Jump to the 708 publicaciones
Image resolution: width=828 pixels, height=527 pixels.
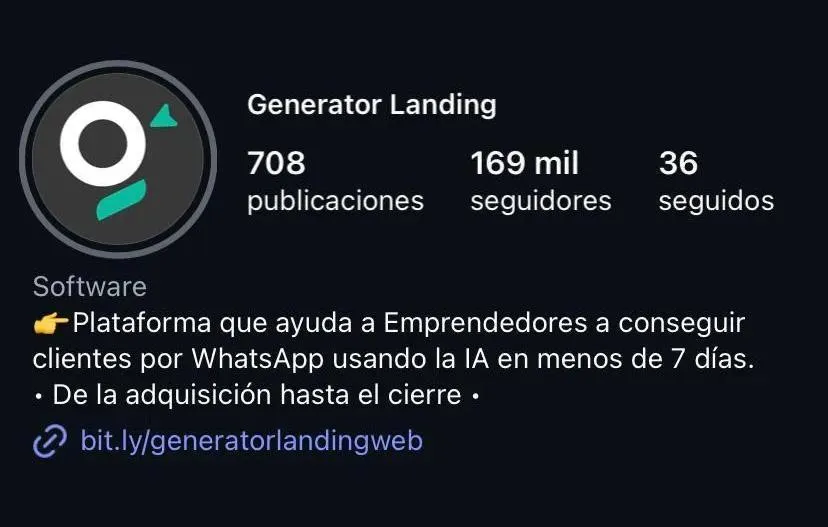[335, 181]
